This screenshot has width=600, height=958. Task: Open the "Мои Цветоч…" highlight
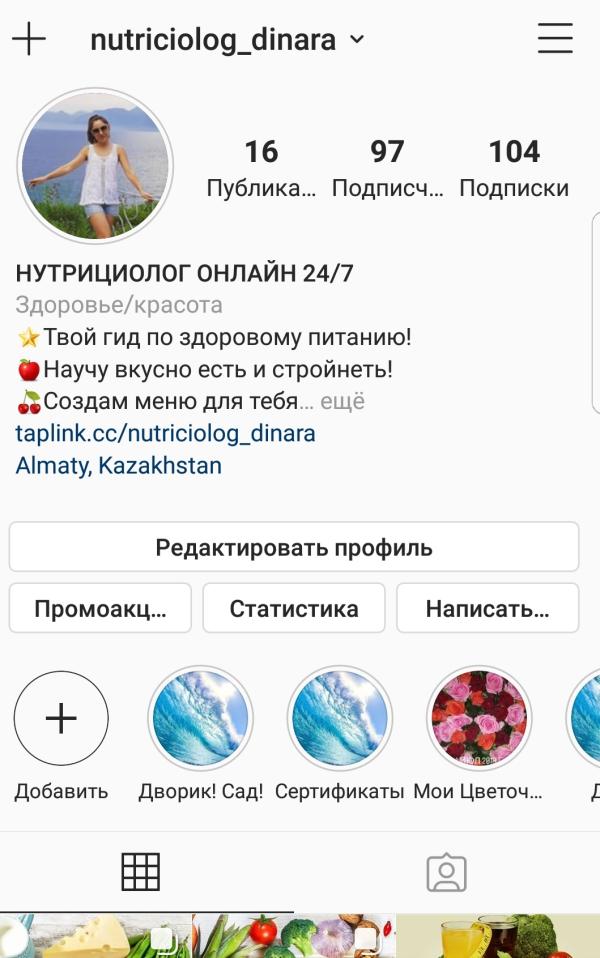tap(479, 718)
